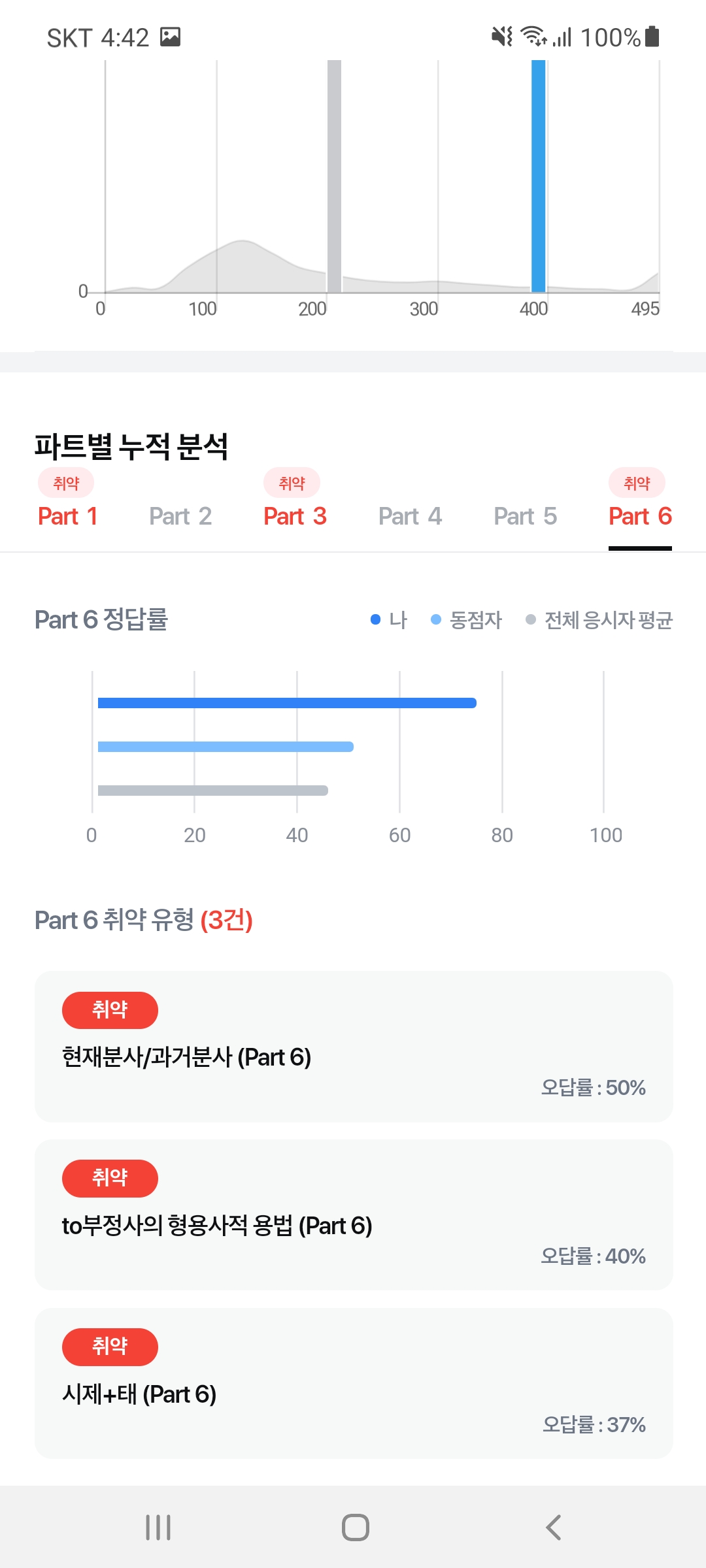Open the 시제+태 (Part 6) weak type card
Image resolution: width=706 pixels, height=1568 pixels.
[x=354, y=1383]
